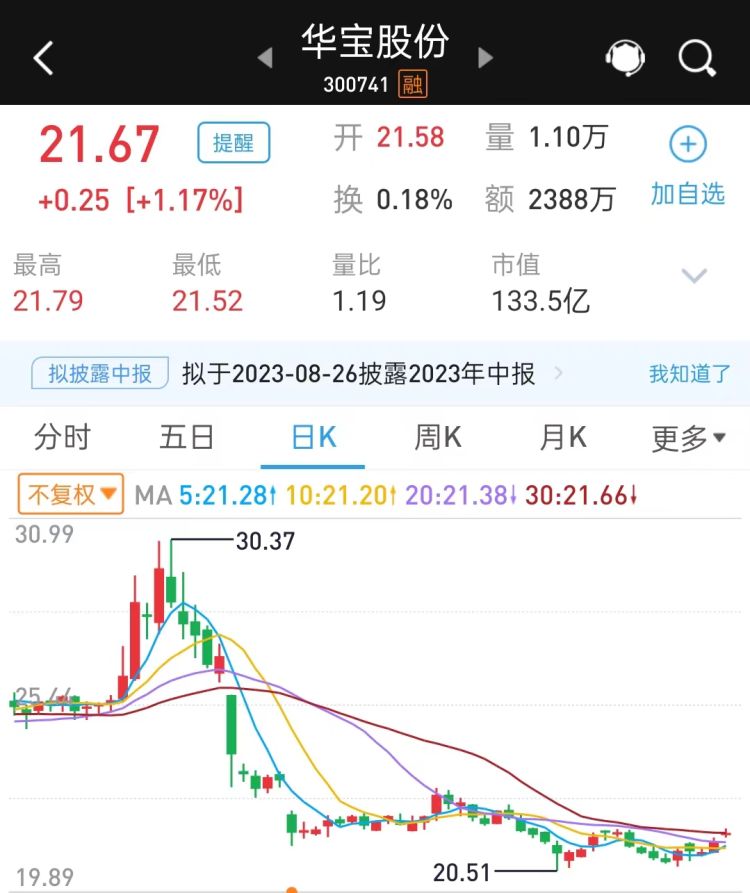Switch to the 五日 chart tab
Image resolution: width=750 pixels, height=893 pixels.
pyautogui.click(x=187, y=437)
